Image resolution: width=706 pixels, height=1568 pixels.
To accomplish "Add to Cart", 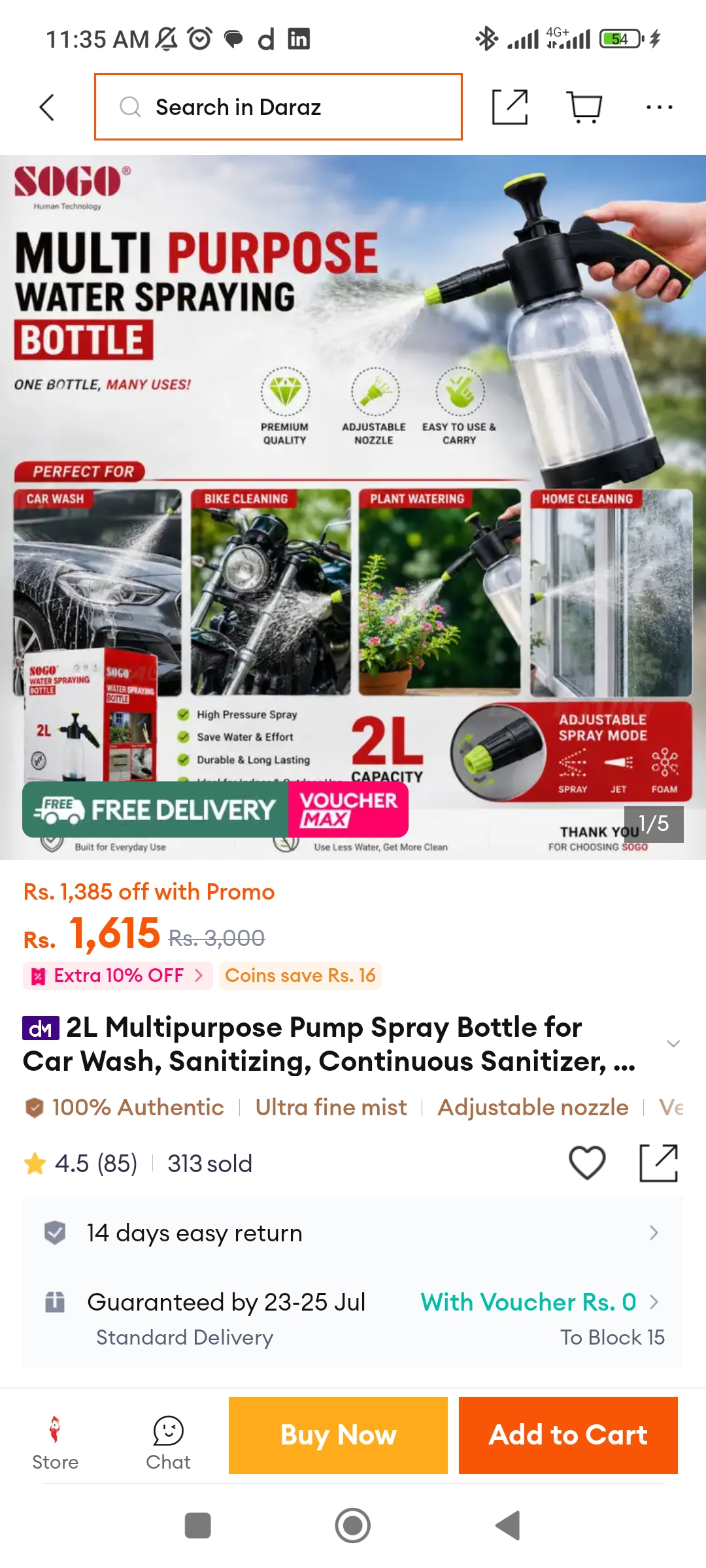I will pyautogui.click(x=568, y=1435).
